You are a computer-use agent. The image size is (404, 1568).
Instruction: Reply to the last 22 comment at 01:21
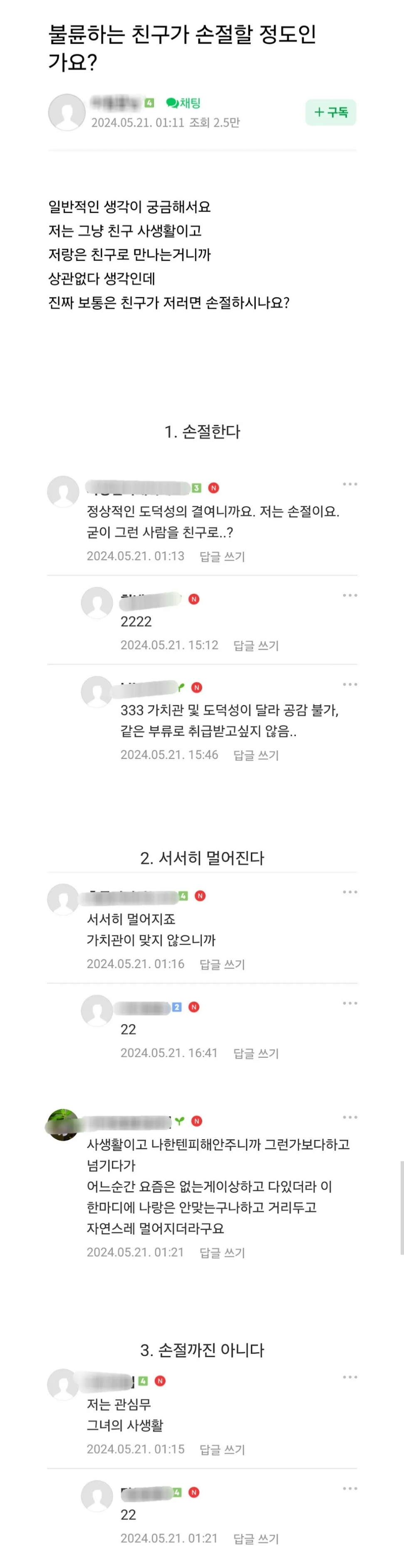click(x=256, y=1538)
